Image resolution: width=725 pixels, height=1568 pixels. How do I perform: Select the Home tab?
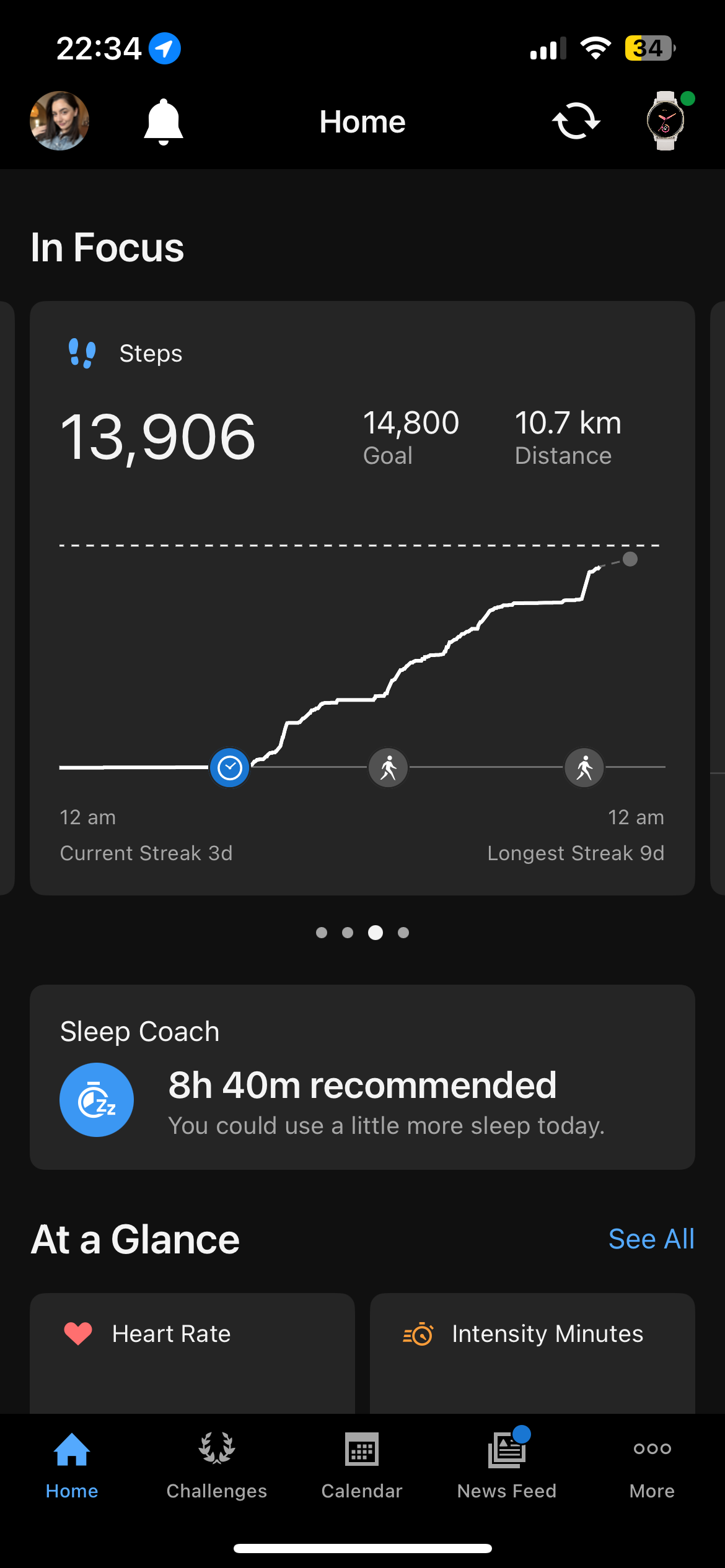pyautogui.click(x=72, y=1465)
